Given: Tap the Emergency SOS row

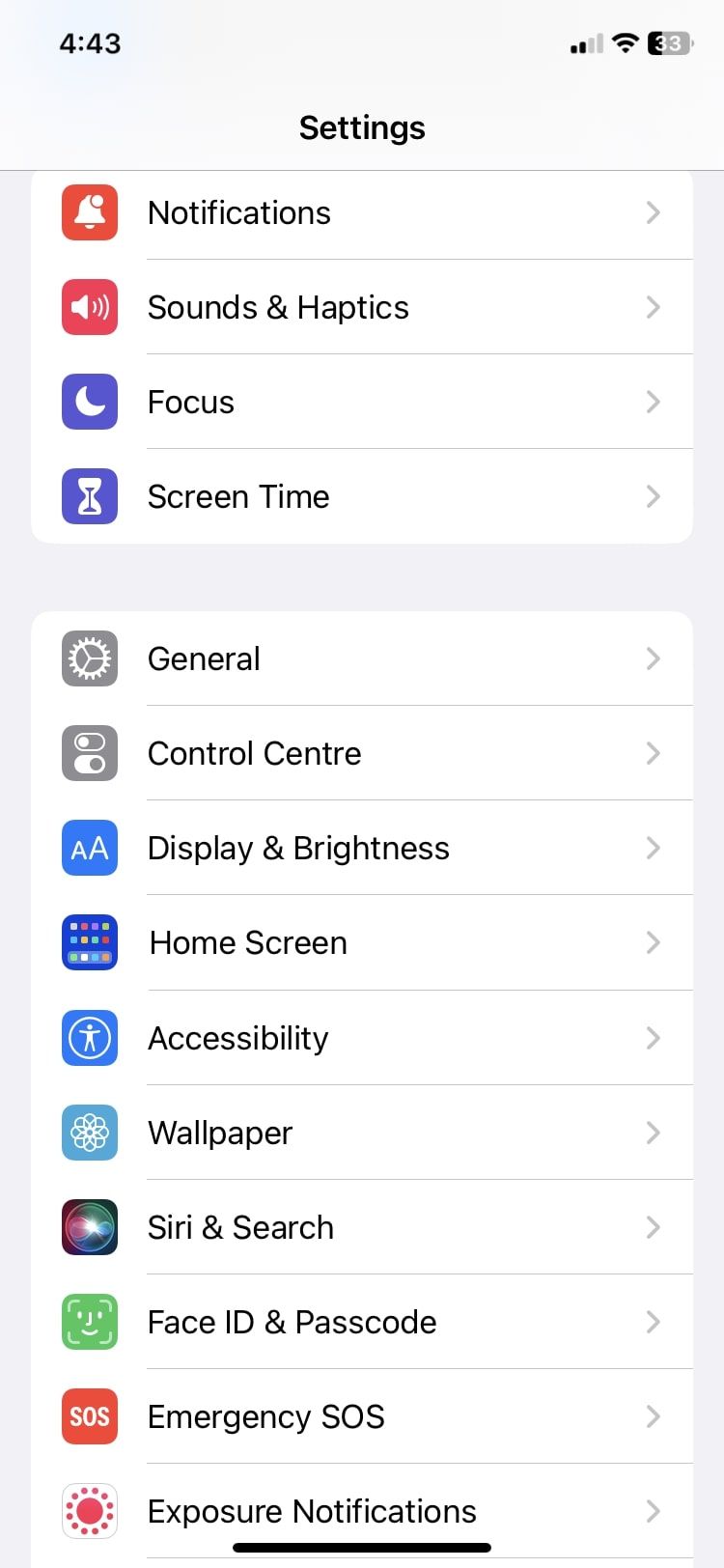Looking at the screenshot, I should [362, 1416].
